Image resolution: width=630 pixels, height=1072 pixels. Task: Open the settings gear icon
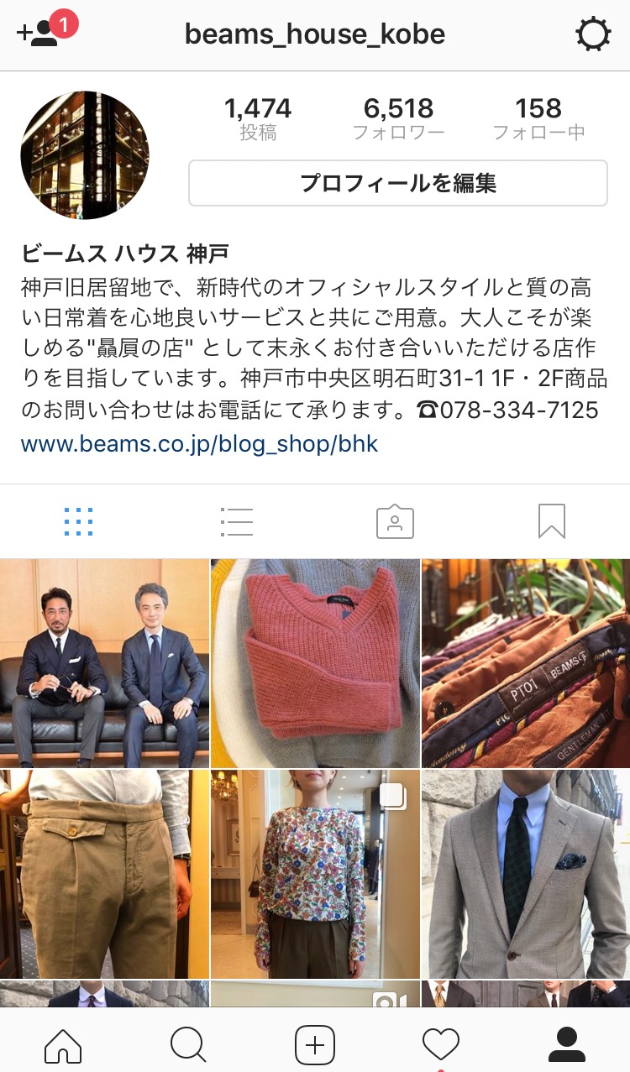pyautogui.click(x=593, y=35)
